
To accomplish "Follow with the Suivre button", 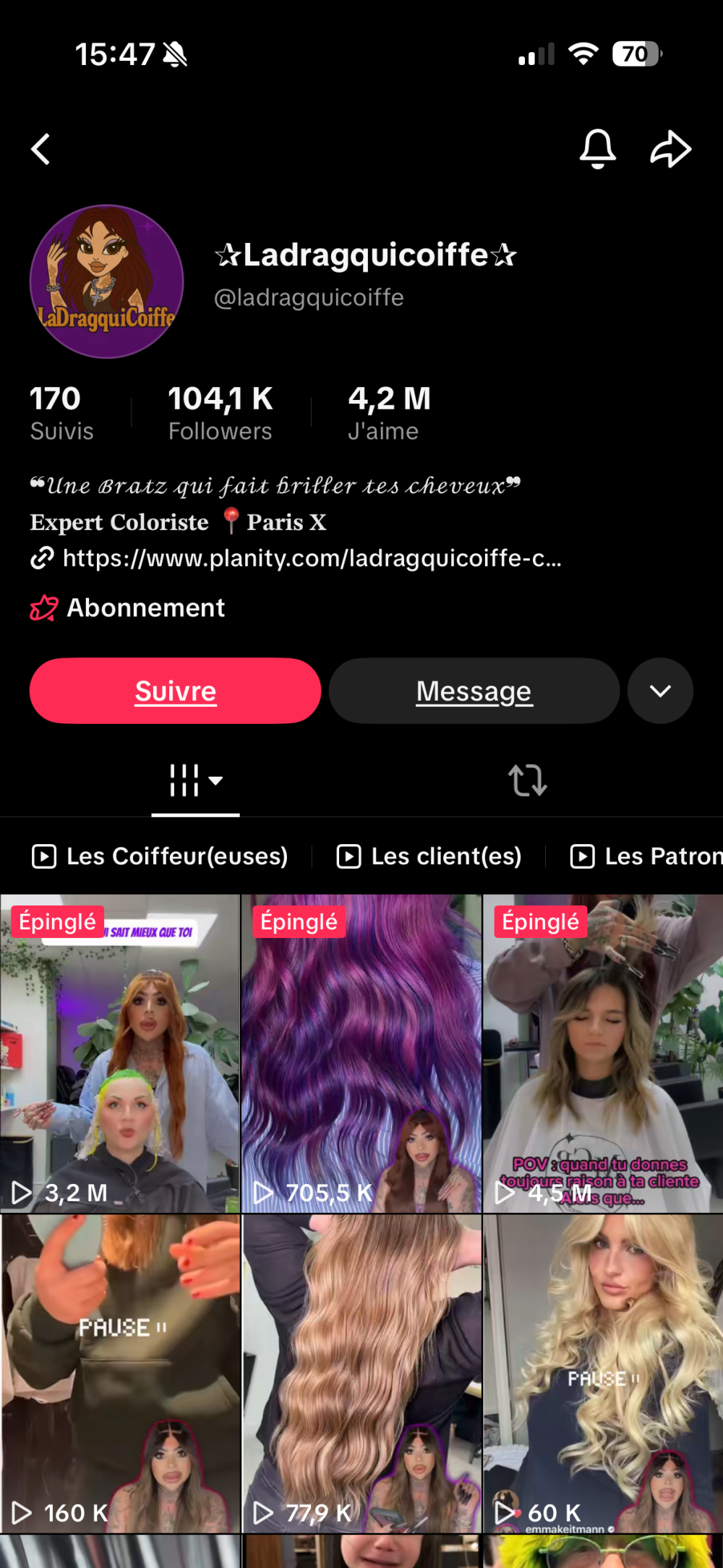I will 175,691.
